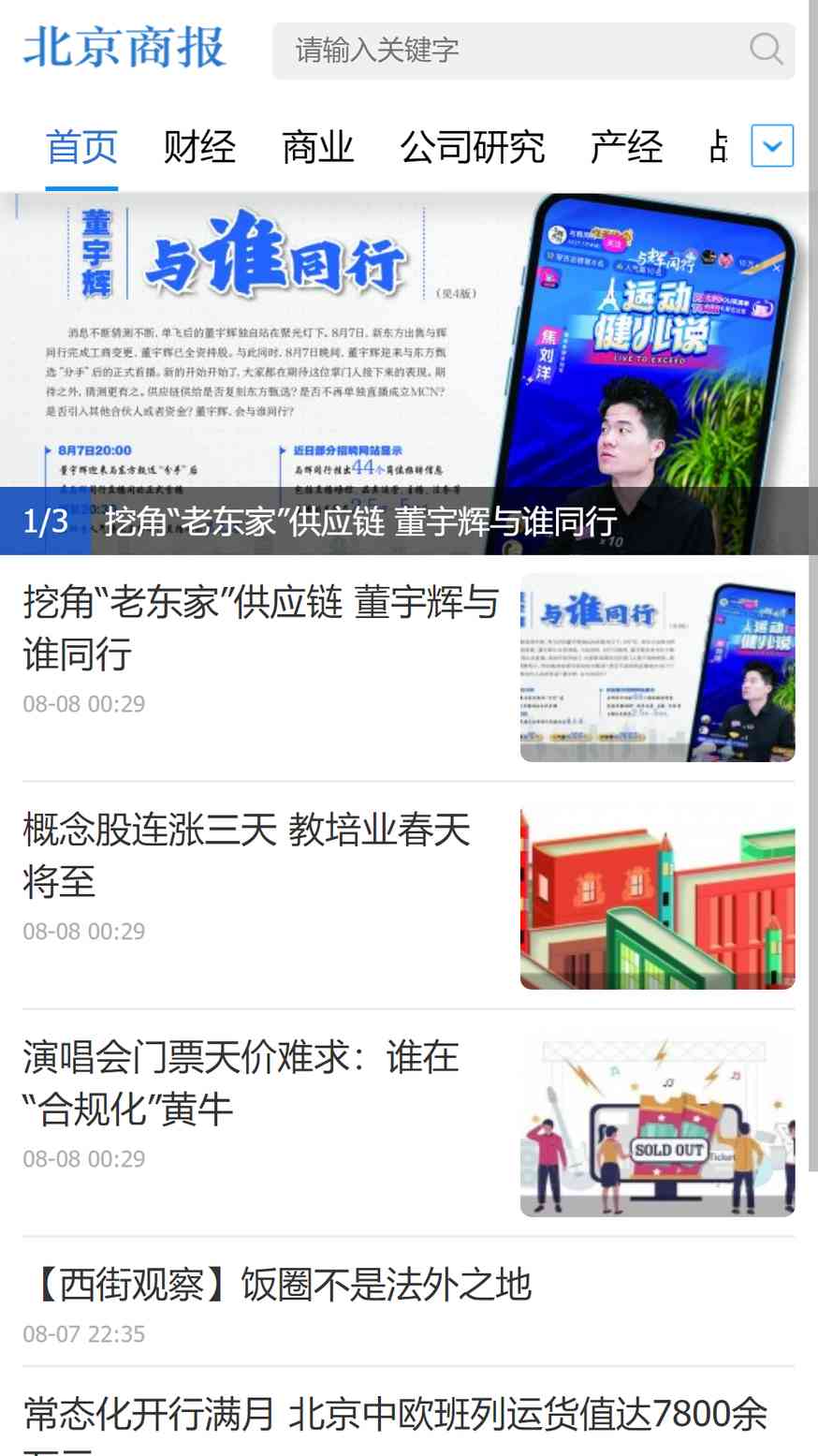
Task: Tap the 北京商报 logo
Action: 124,47
